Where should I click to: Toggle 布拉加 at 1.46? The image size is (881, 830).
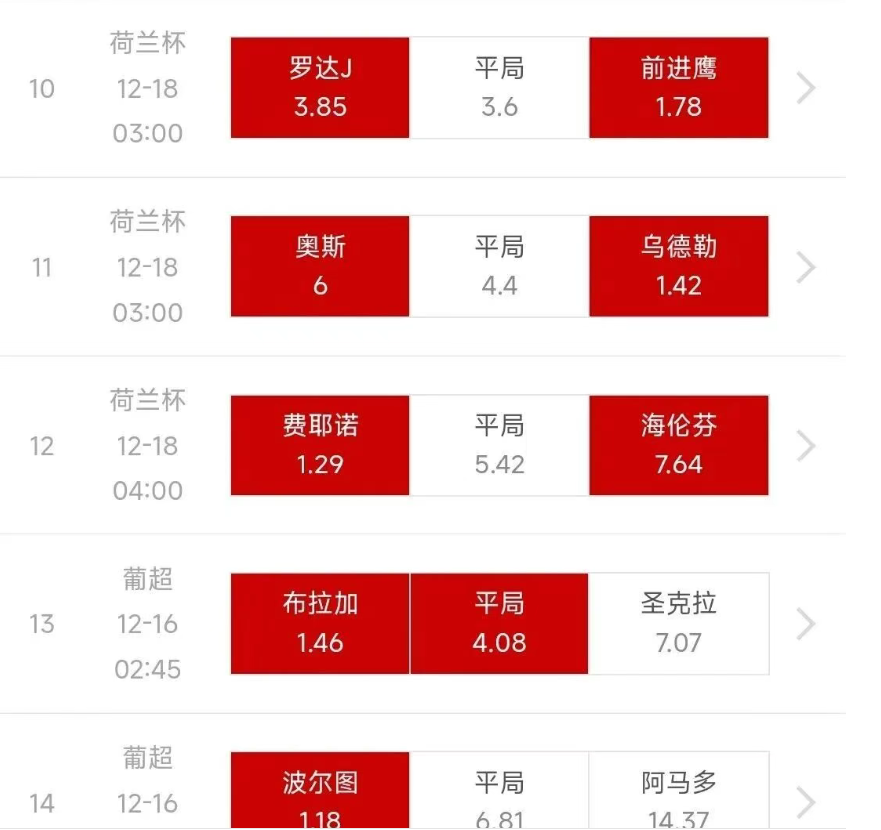pos(320,623)
